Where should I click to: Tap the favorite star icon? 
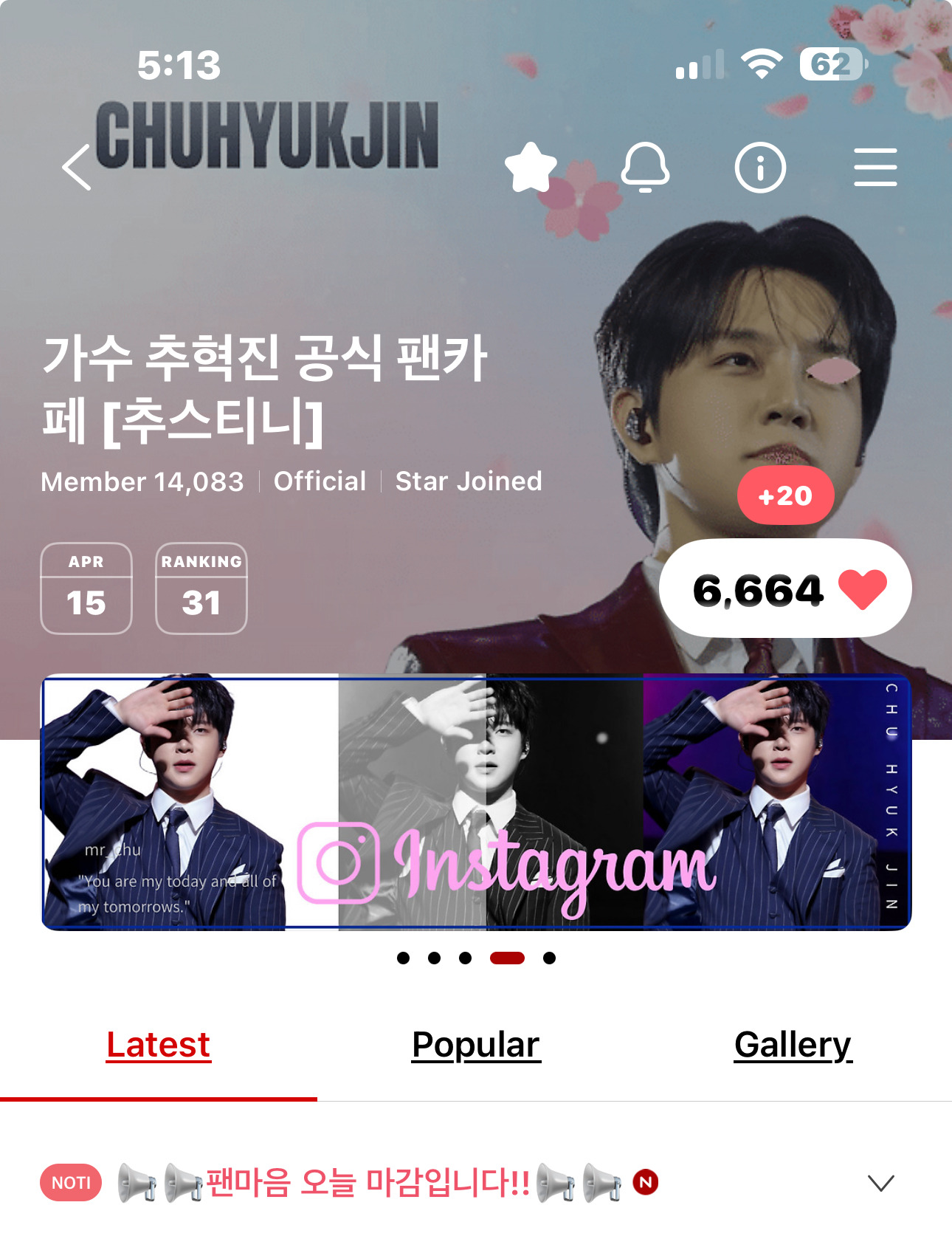[531, 168]
